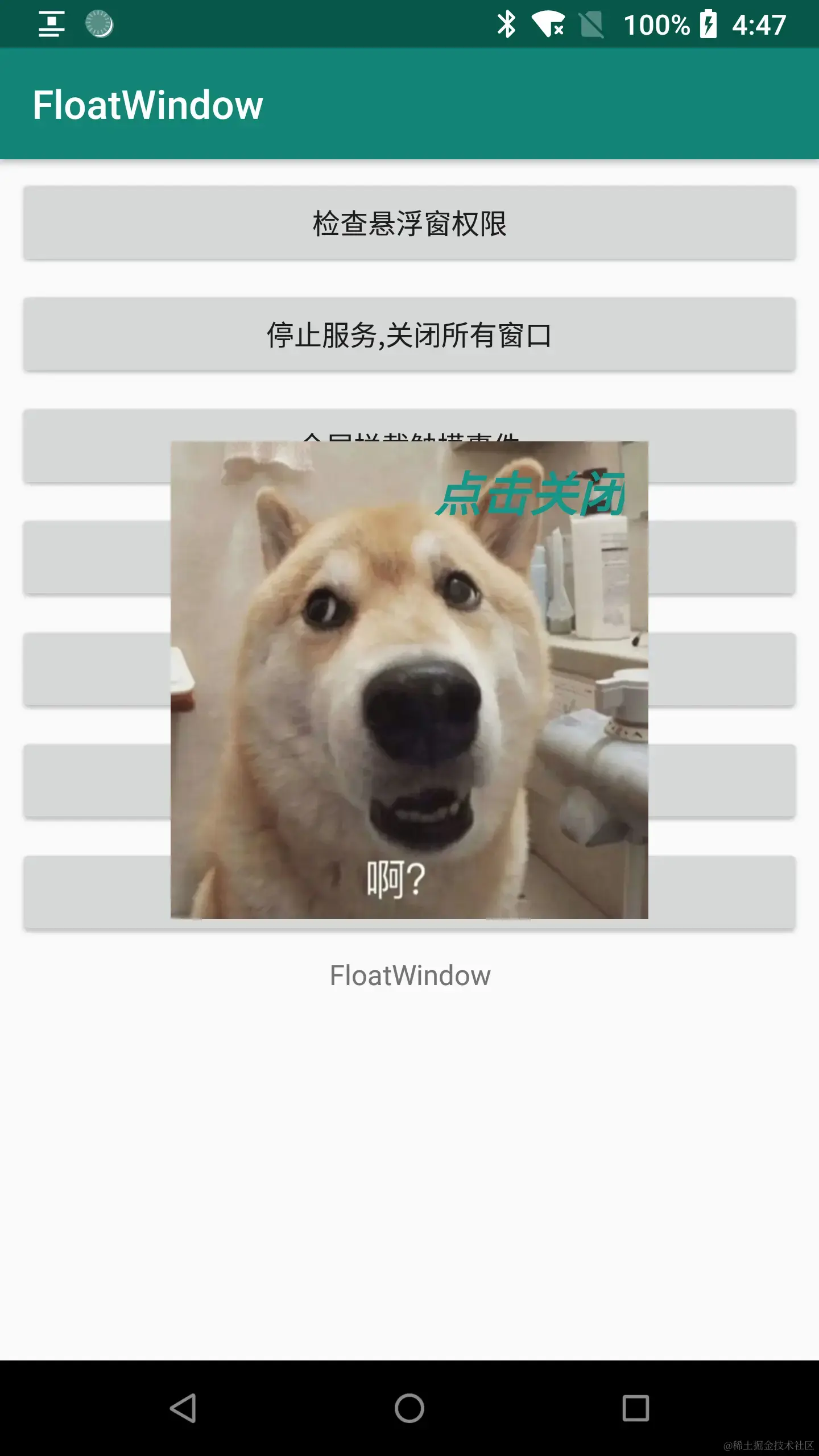Tap 停止服务,关闭所有窗口 button

[409, 334]
